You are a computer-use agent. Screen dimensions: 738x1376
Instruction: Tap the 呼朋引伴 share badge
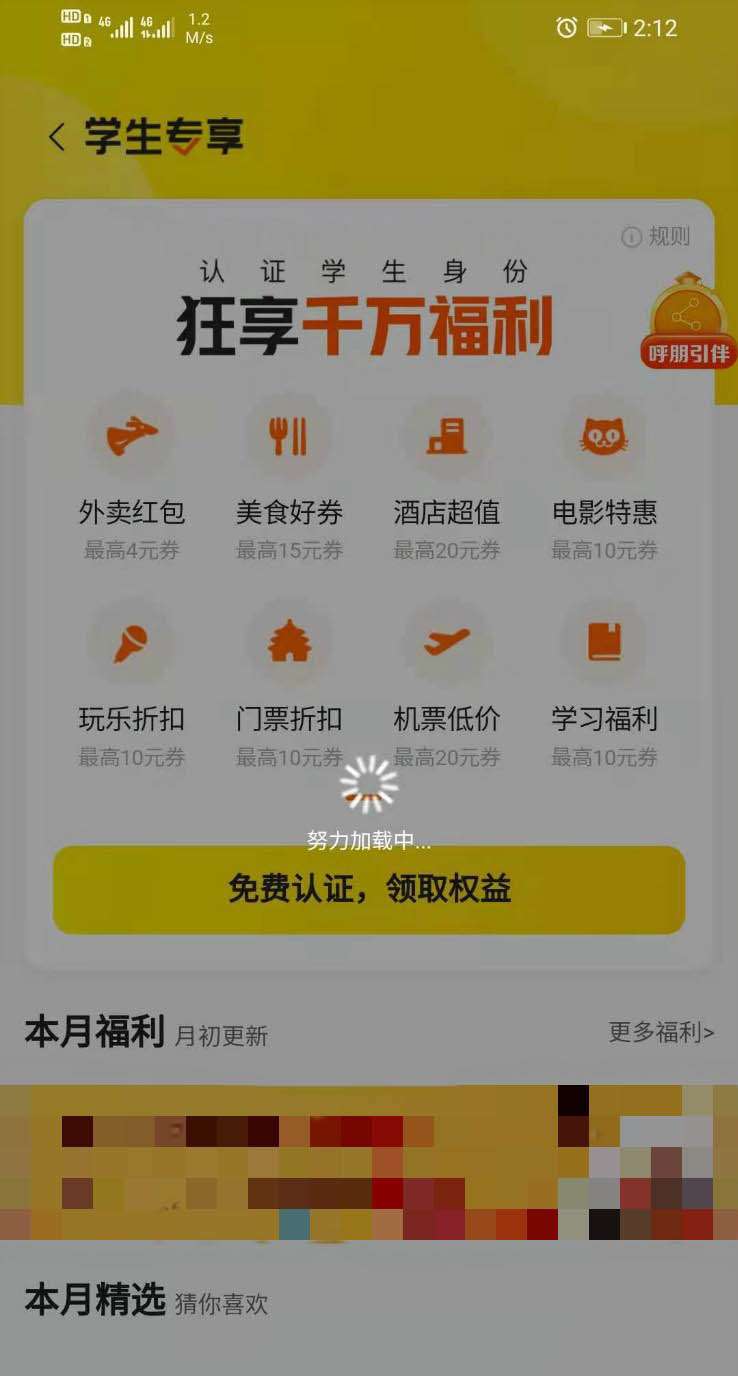pos(687,324)
